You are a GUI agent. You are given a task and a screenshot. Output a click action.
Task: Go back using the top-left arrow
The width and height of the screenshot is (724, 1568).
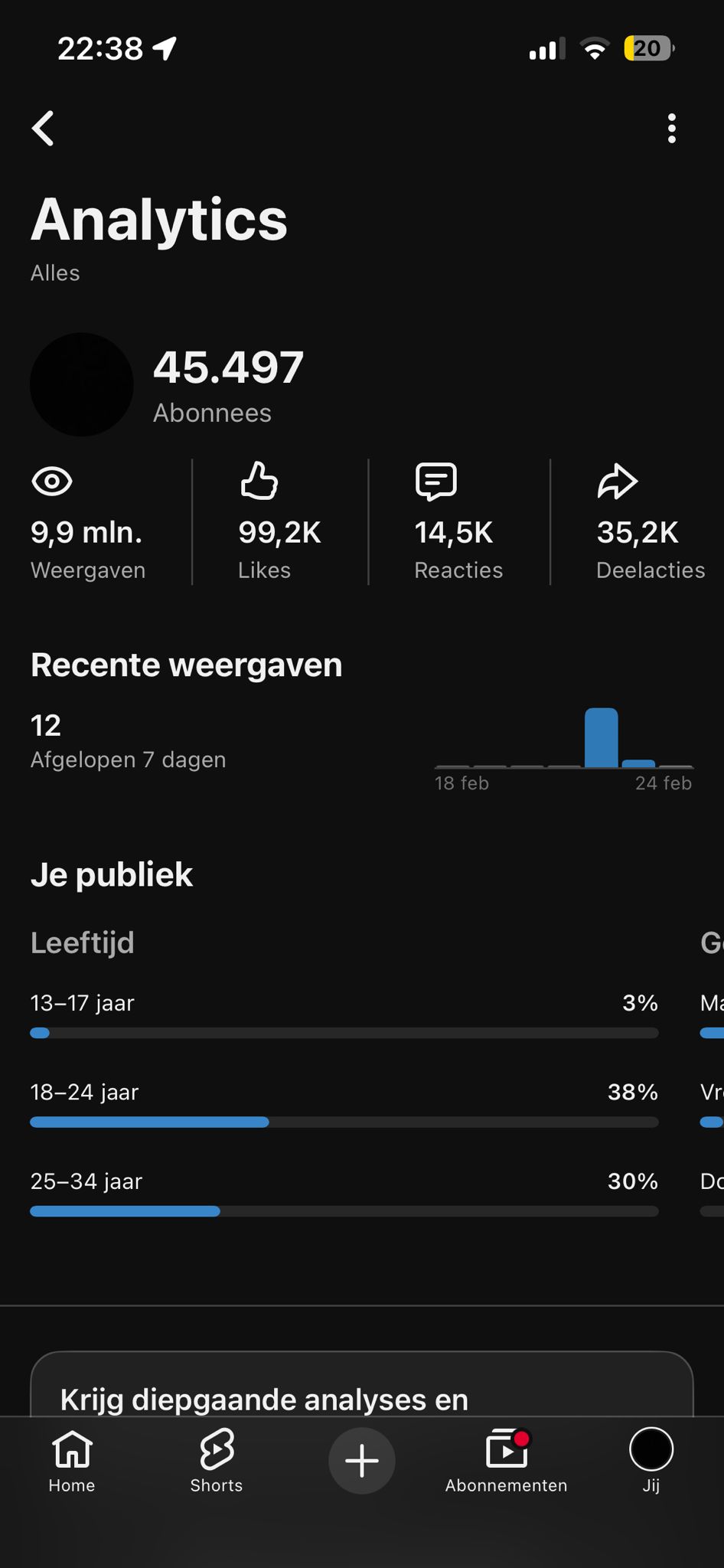pos(44,128)
